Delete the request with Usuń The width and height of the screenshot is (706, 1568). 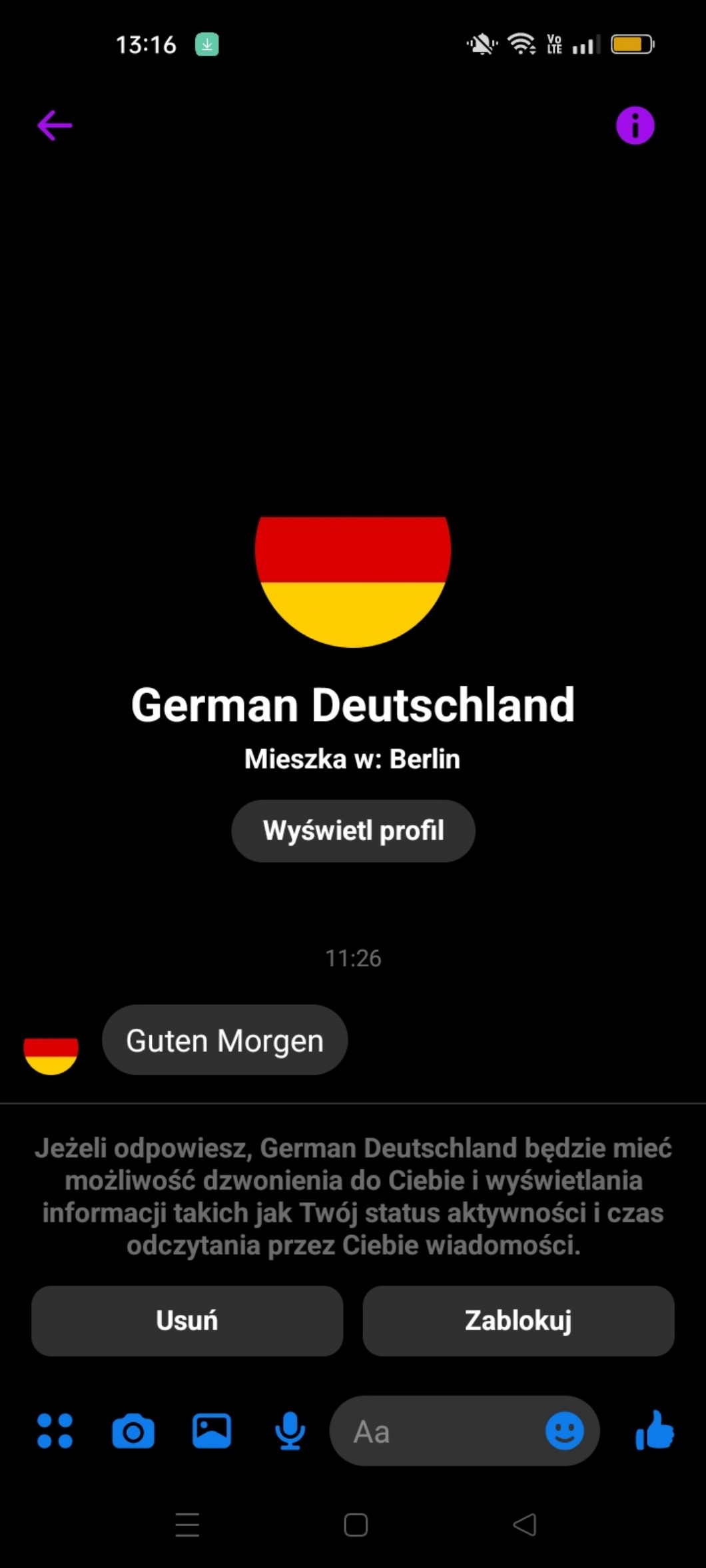[187, 1320]
